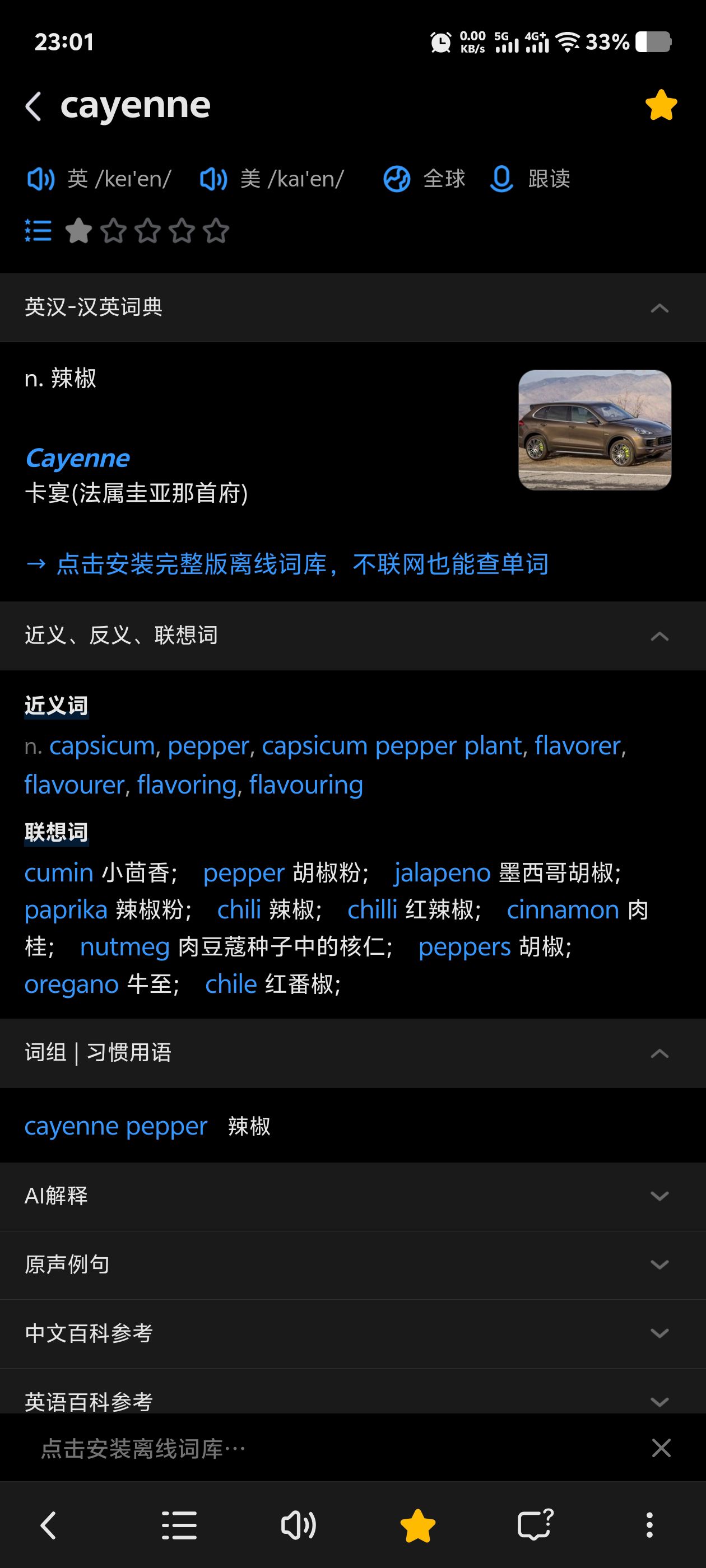Go back using the top back arrow
706x1568 pixels.
click(x=34, y=106)
